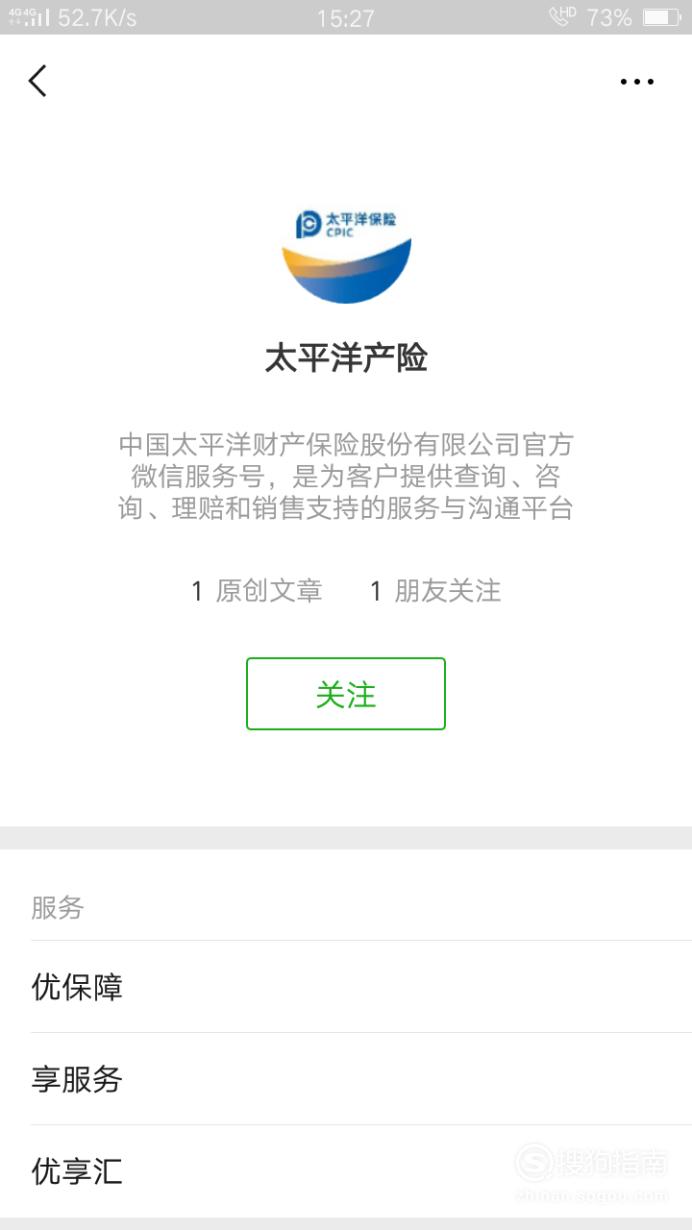View the 1 原创文章 original article

tap(257, 591)
